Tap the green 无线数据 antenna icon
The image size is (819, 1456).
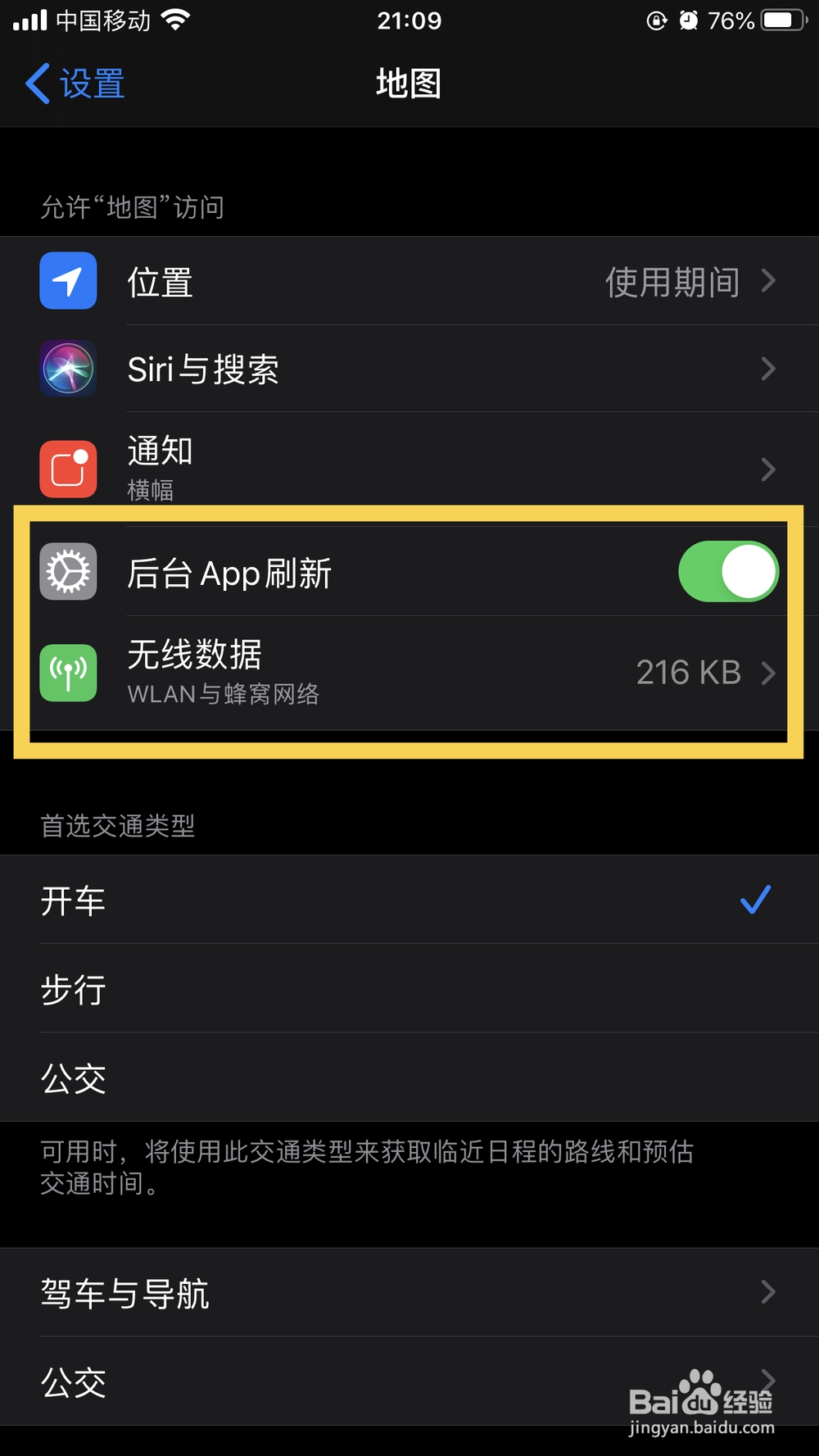pos(68,672)
